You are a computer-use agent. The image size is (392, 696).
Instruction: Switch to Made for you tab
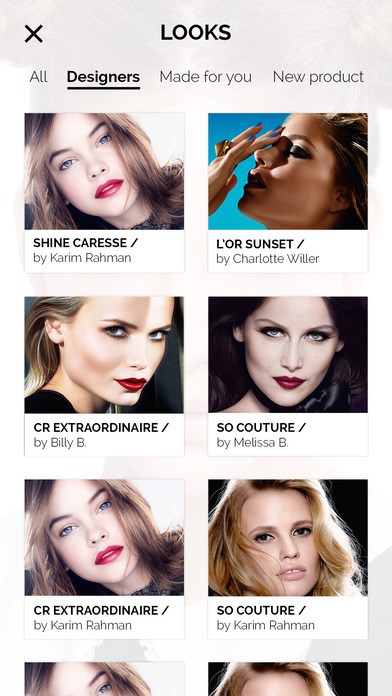[206, 77]
